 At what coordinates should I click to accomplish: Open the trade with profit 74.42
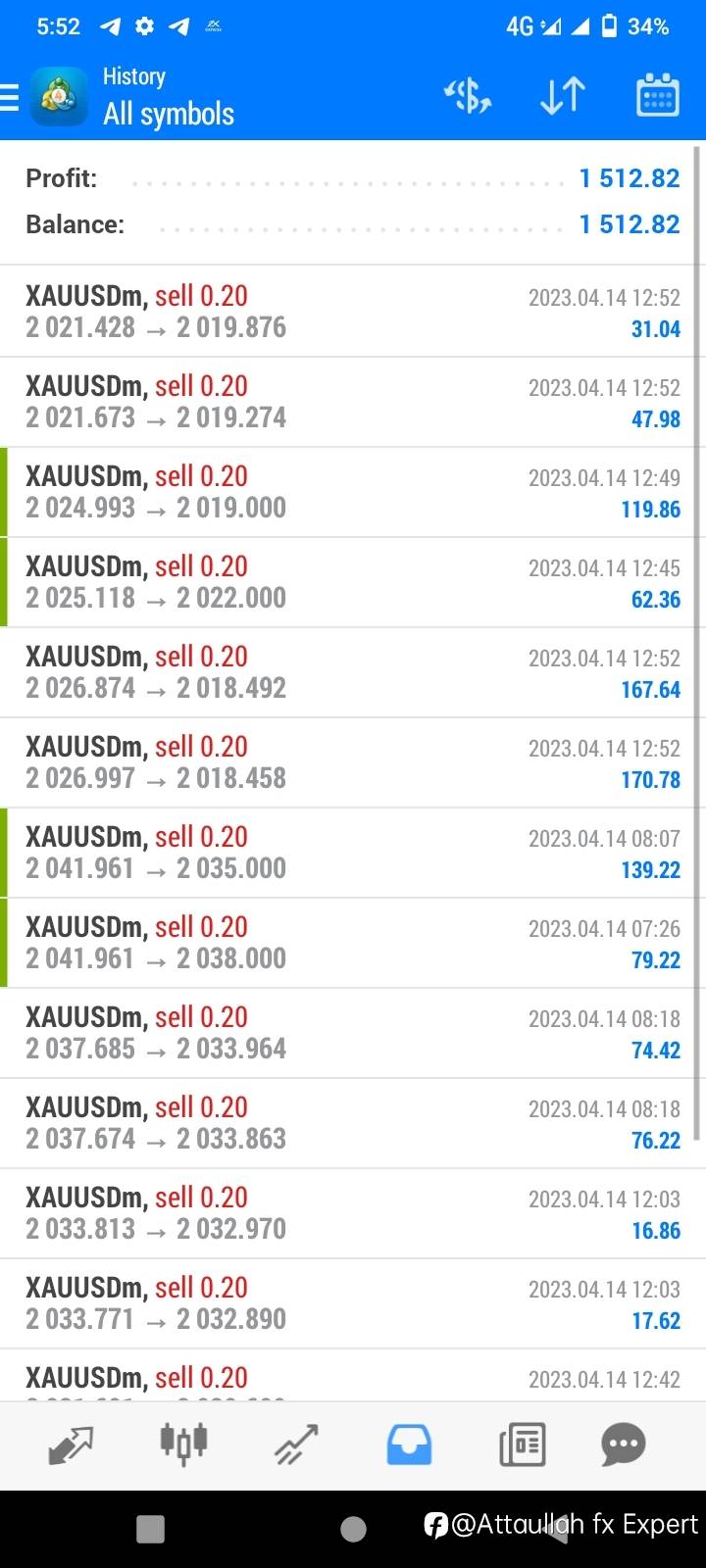click(353, 1033)
